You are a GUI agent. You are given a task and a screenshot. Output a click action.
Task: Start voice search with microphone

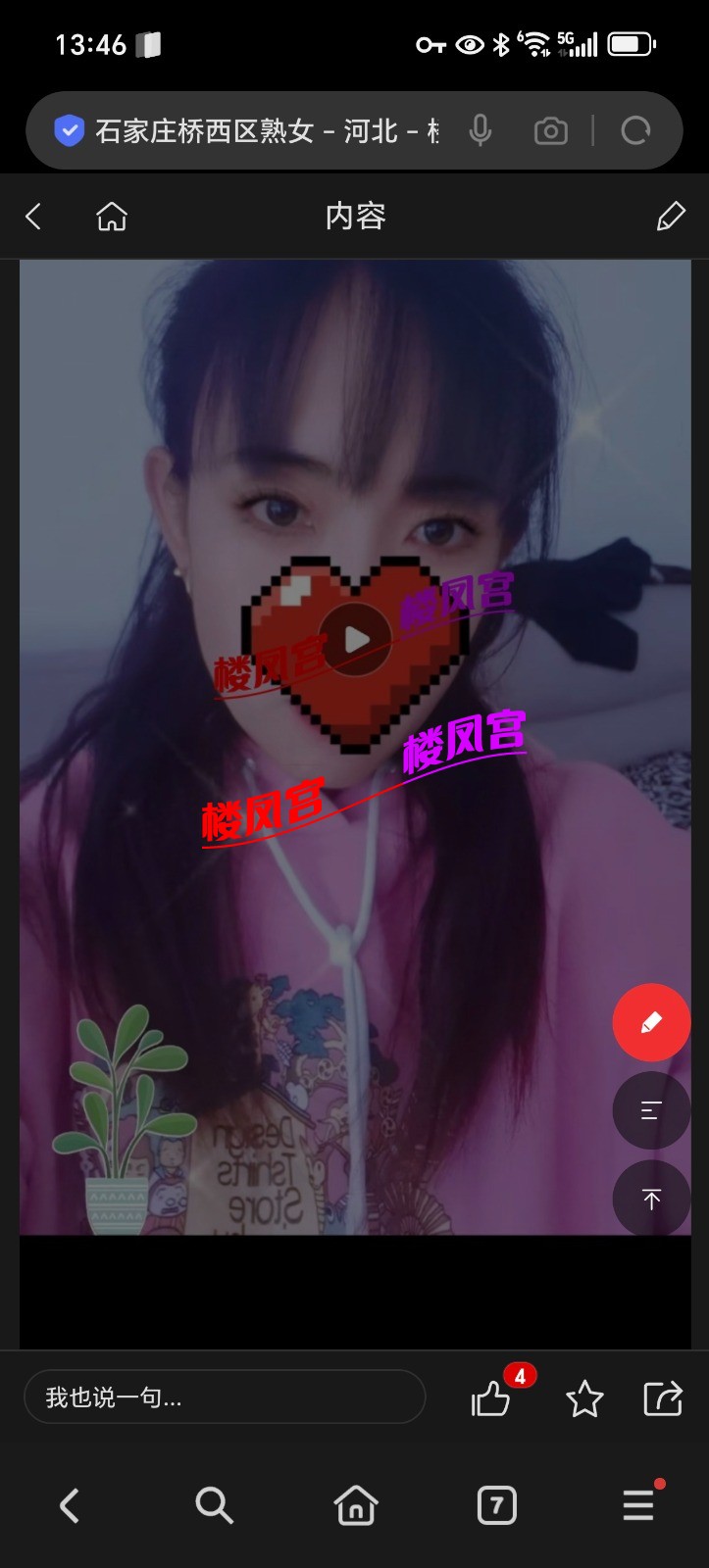pos(481,130)
